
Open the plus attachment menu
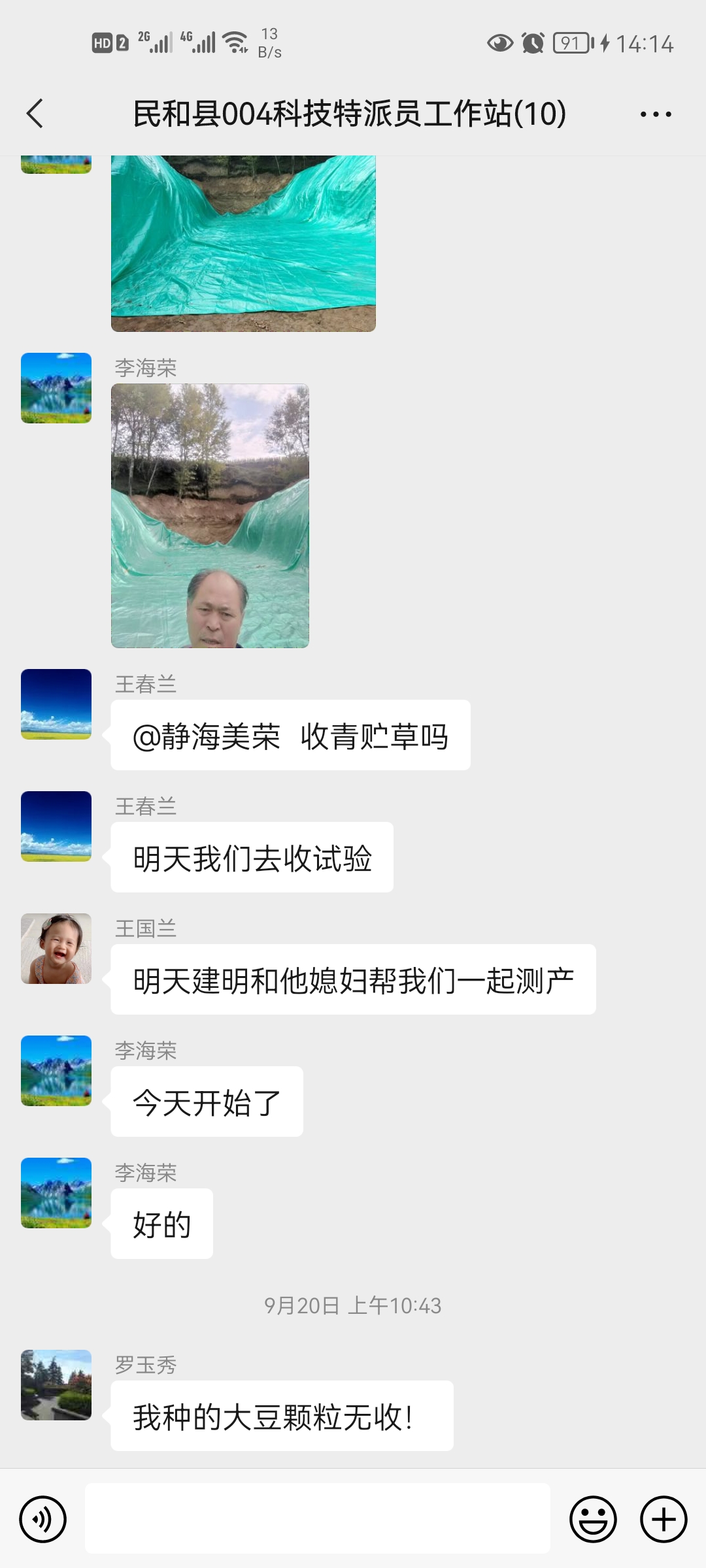pyautogui.click(x=664, y=1519)
